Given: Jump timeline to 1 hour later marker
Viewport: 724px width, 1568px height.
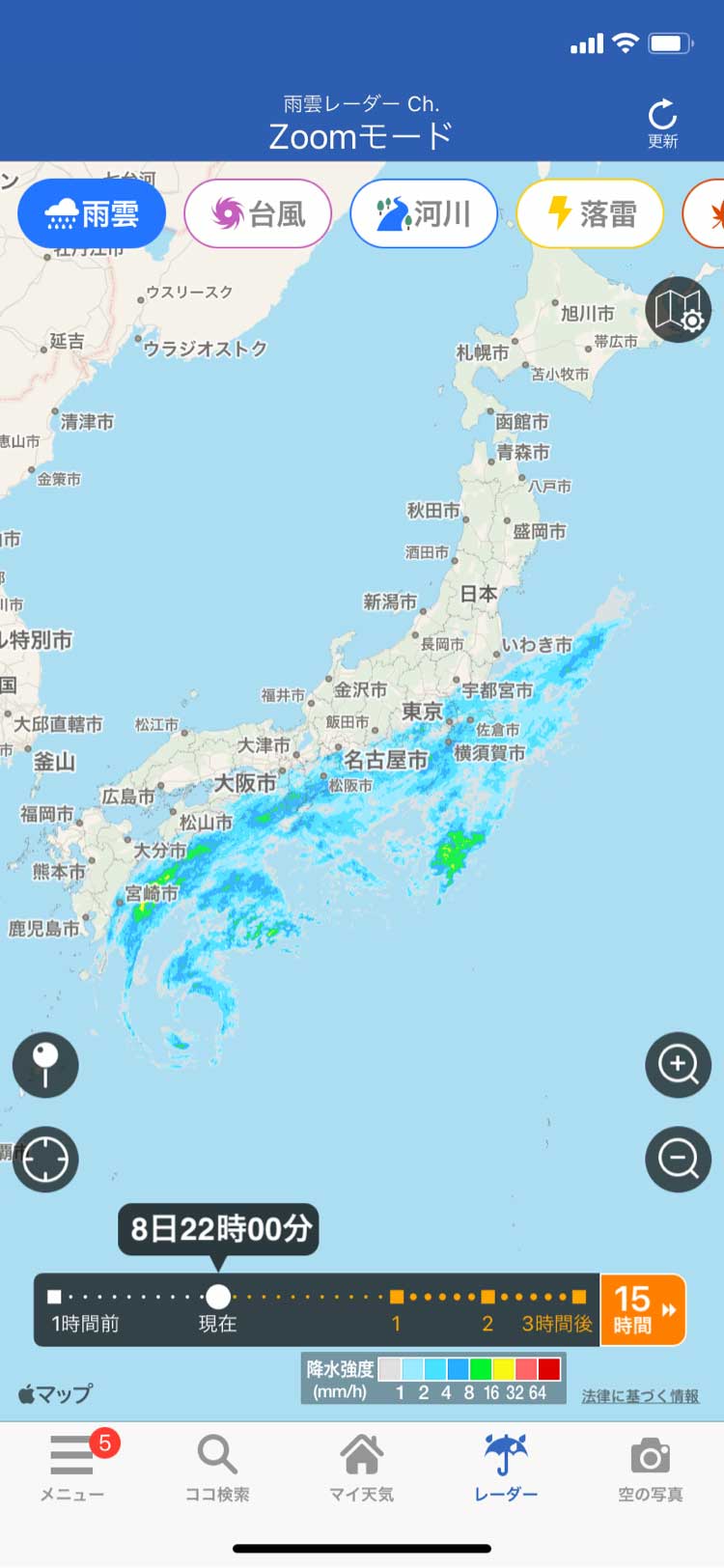Looking at the screenshot, I should pos(397,1298).
